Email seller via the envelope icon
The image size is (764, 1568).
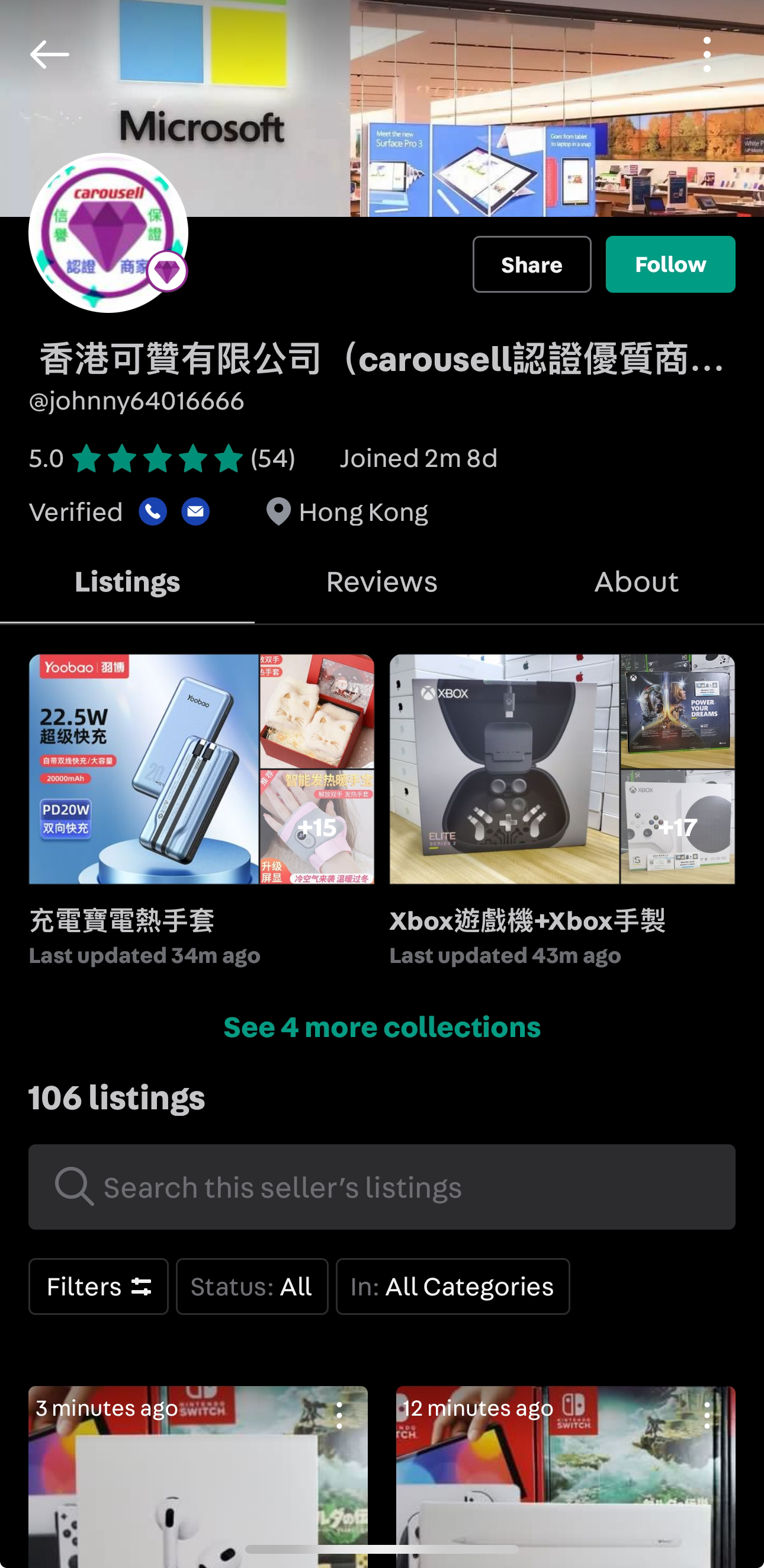(195, 512)
